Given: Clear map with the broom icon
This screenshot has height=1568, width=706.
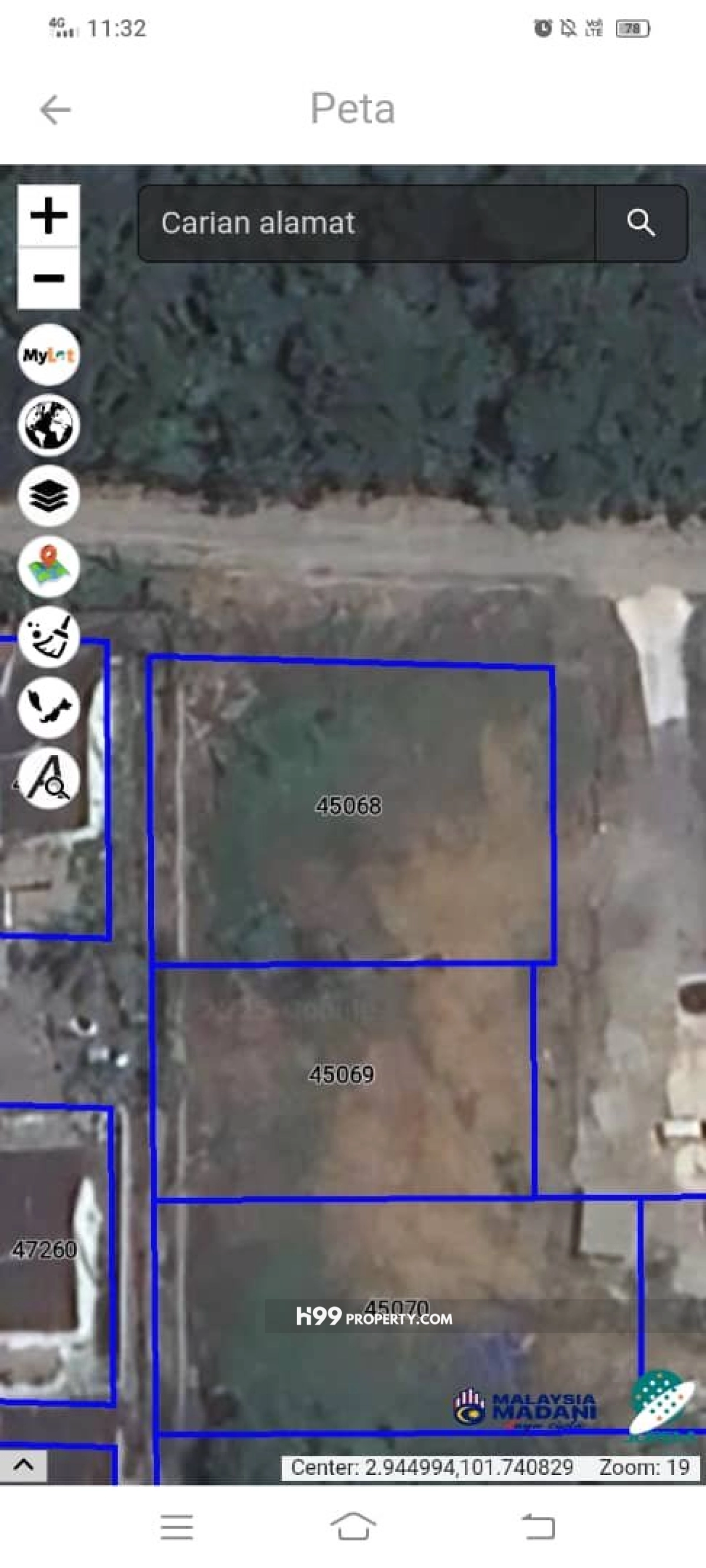Looking at the screenshot, I should (49, 637).
